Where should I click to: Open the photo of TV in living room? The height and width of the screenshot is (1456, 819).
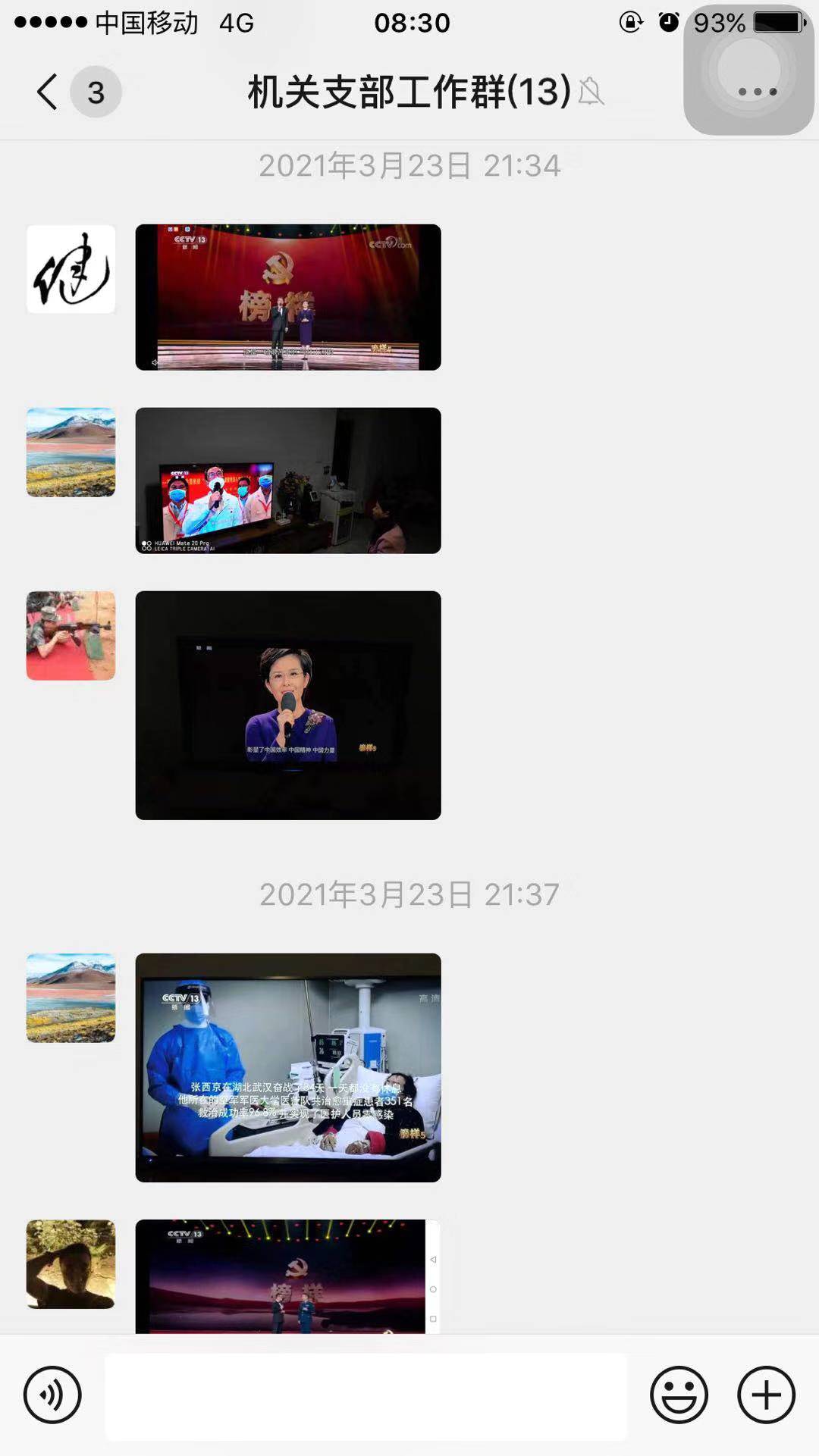288,481
